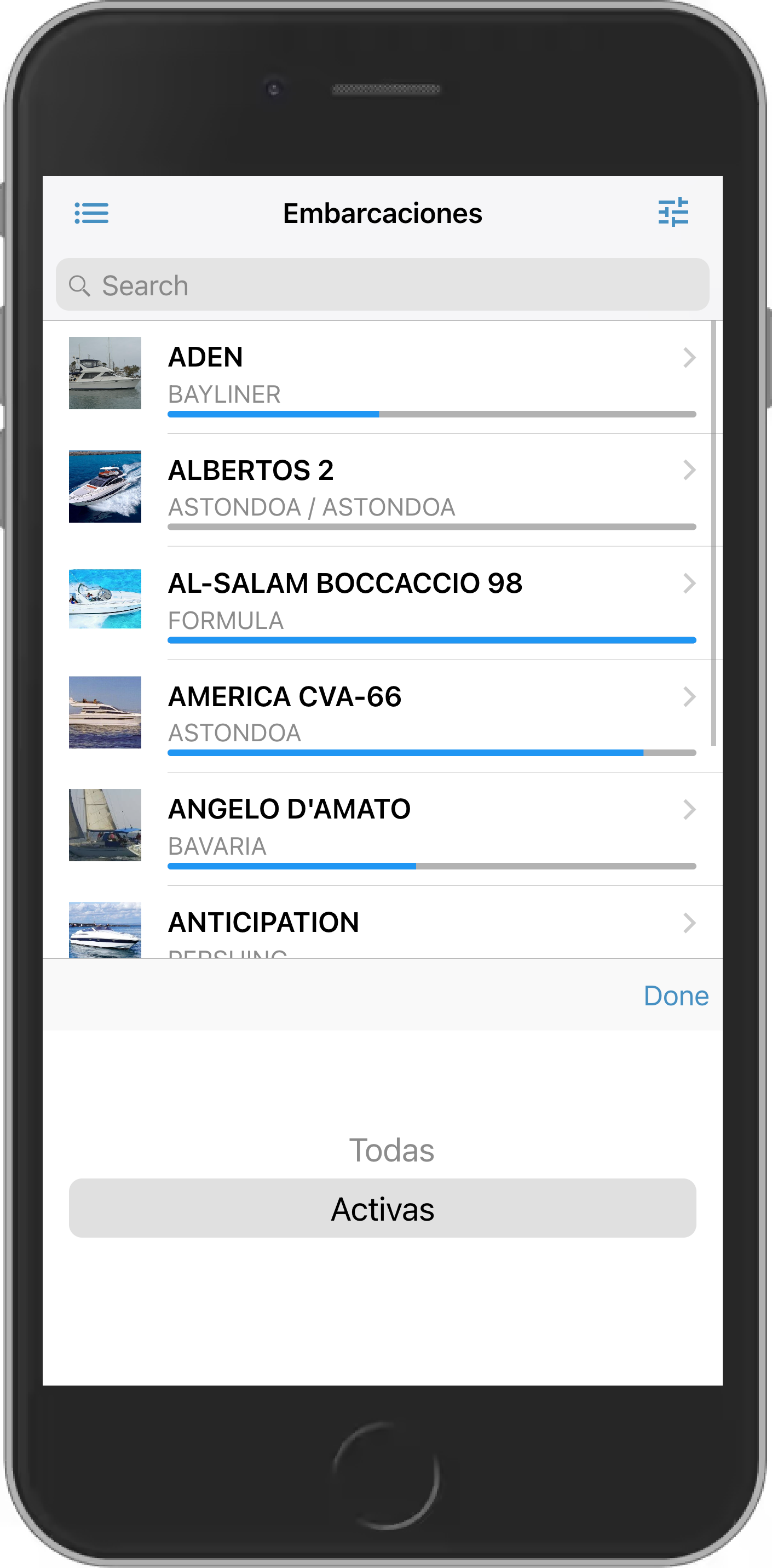View AL-SALAM BOCCACCIO 98 details
The height and width of the screenshot is (1568, 772).
point(382,602)
